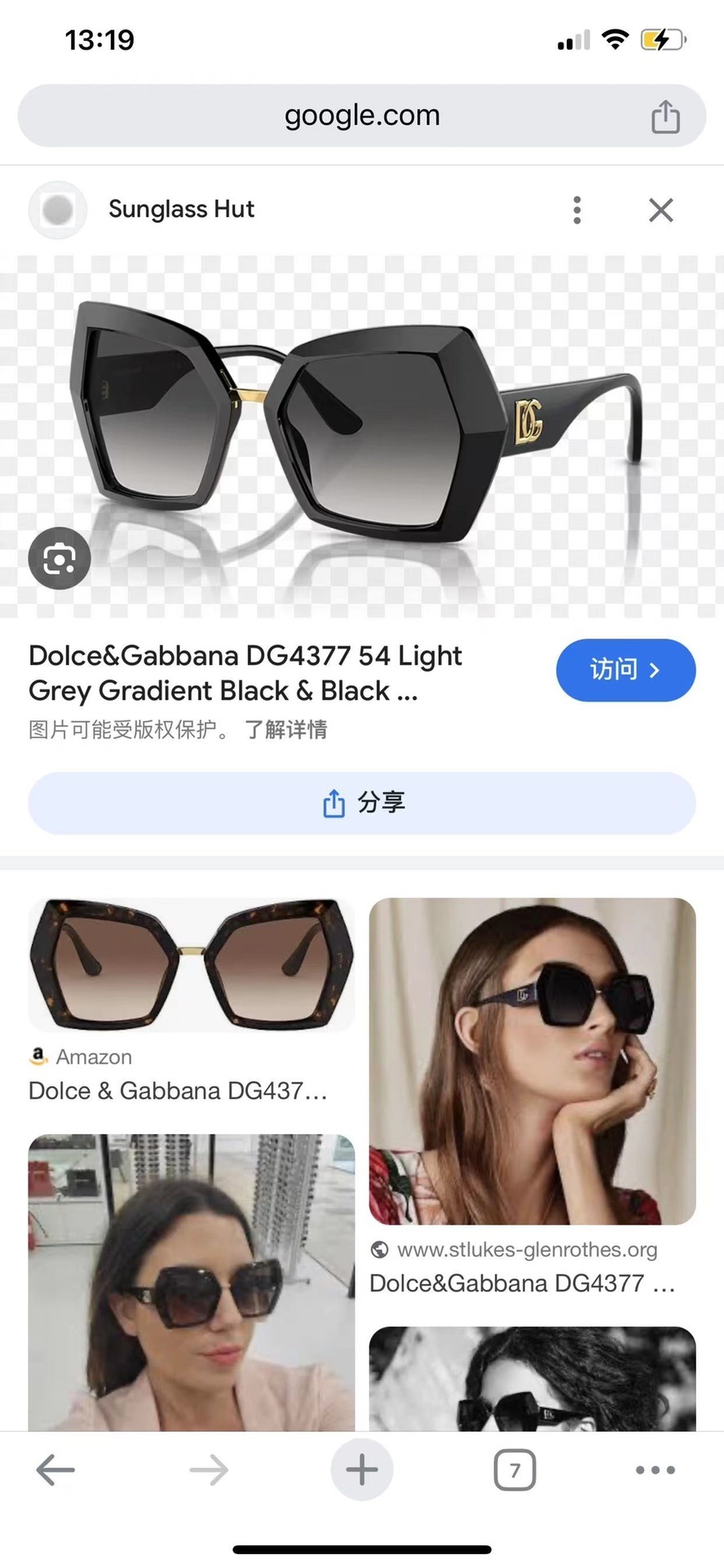Share the page from the address bar
Screen dimensions: 724x1568
[664, 117]
